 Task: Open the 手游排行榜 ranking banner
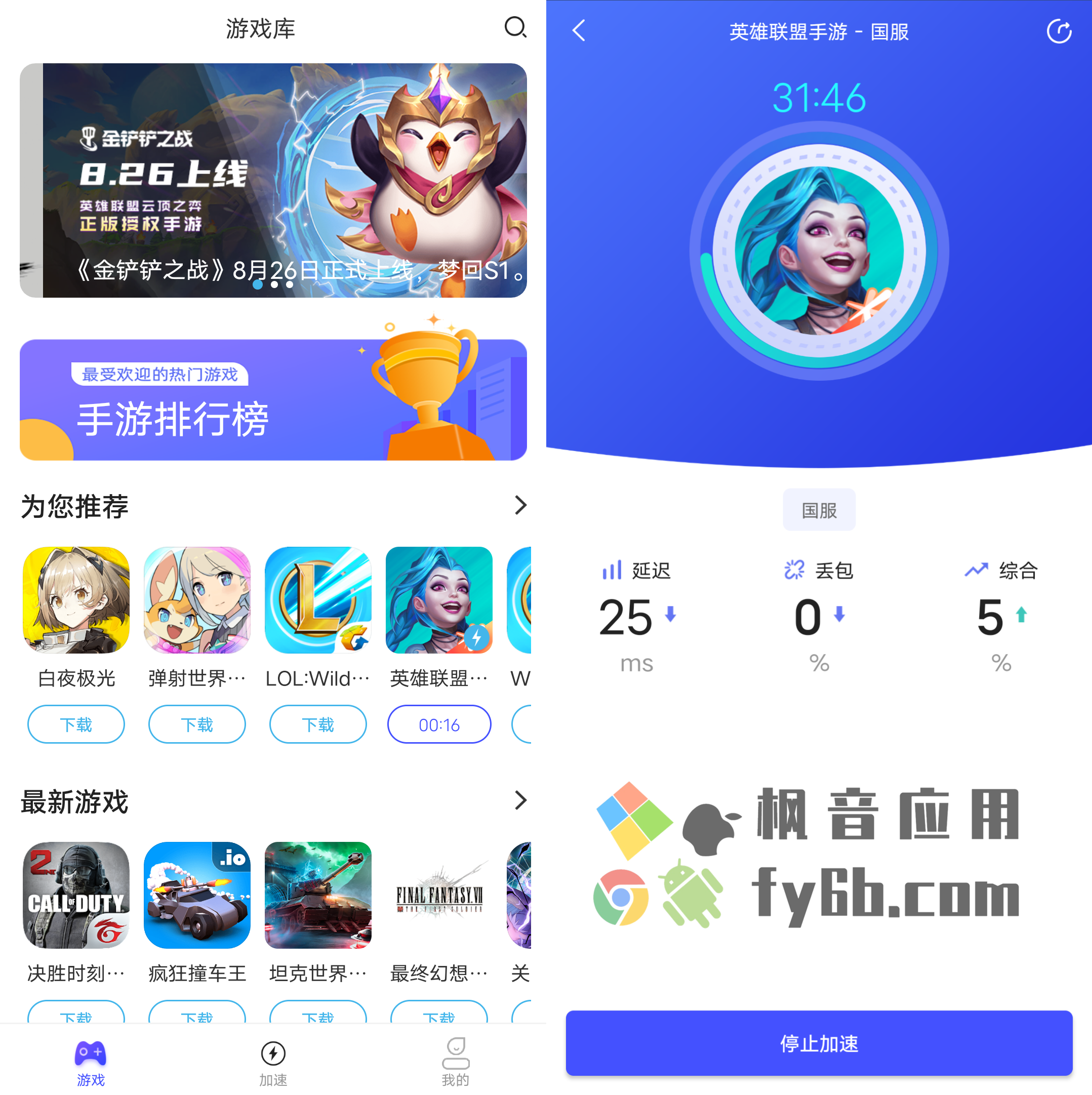[273, 400]
